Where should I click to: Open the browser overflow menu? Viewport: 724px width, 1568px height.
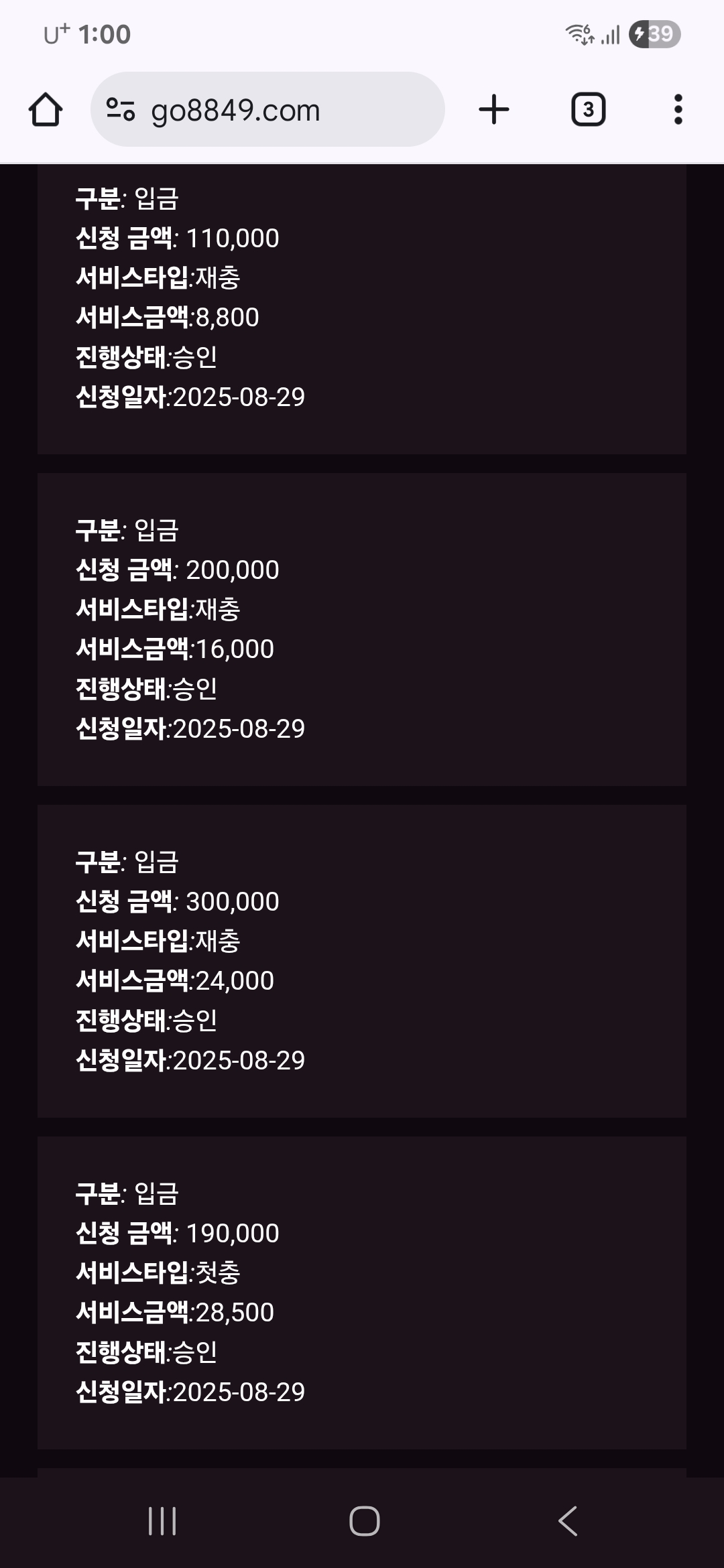click(x=678, y=109)
